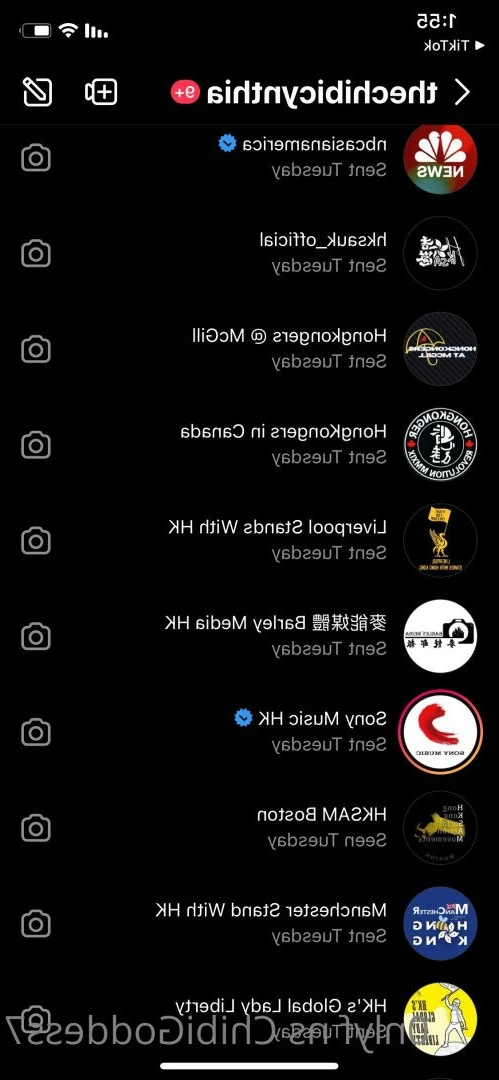The height and width of the screenshot is (1080, 499).
Task: Open the Hongkongers @ McGill chat
Action: click(250, 350)
